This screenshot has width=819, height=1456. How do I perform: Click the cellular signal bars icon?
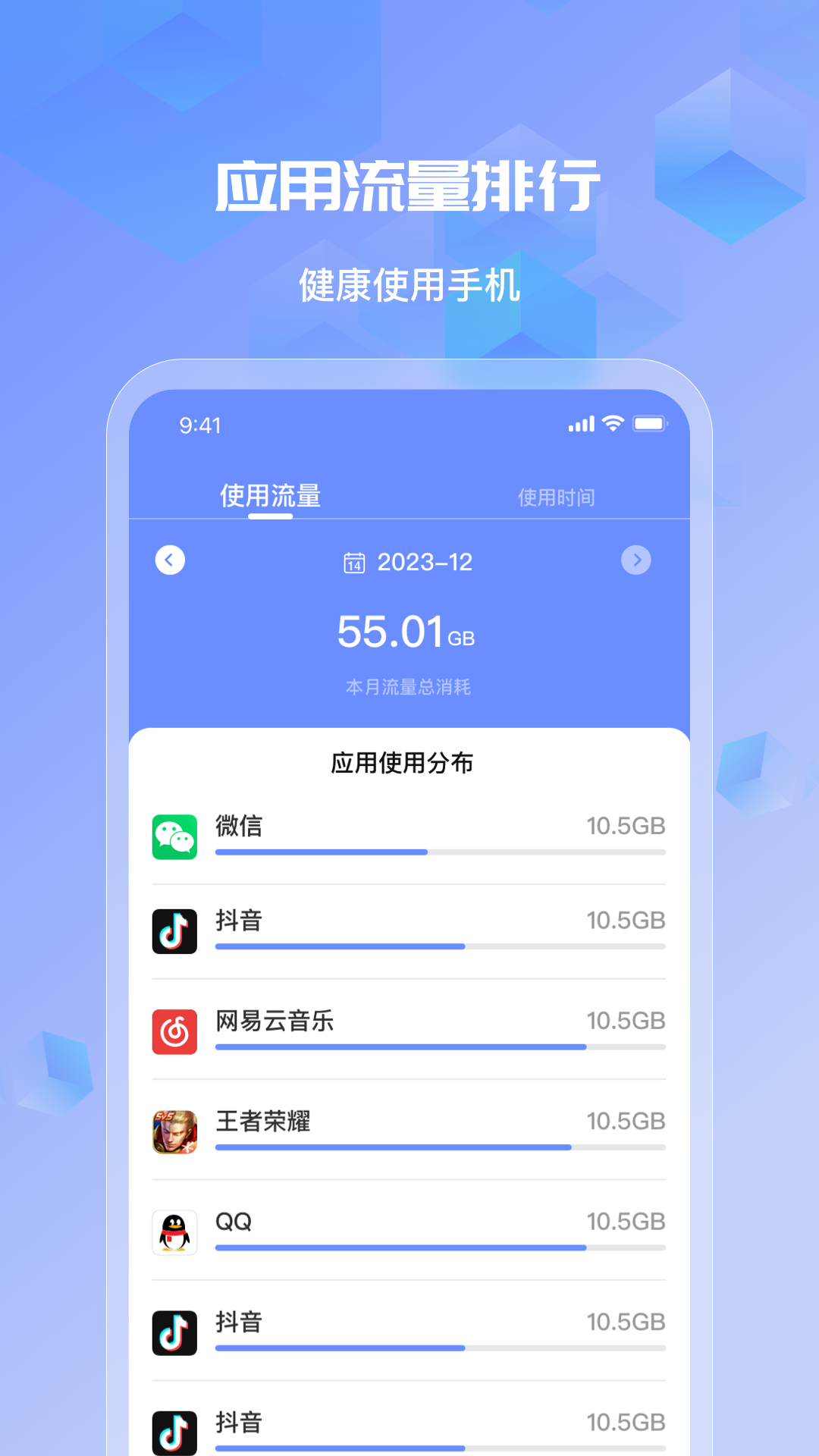[x=580, y=425]
